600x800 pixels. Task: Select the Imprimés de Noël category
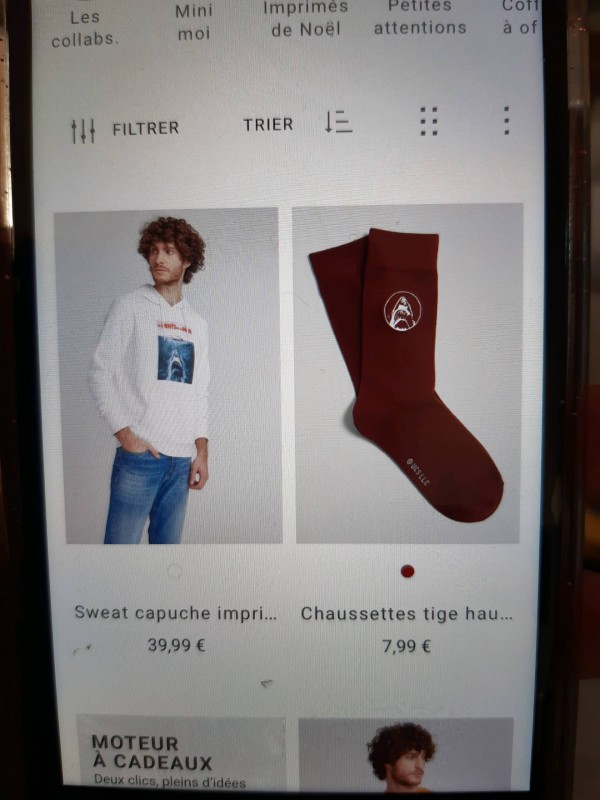pos(305,18)
